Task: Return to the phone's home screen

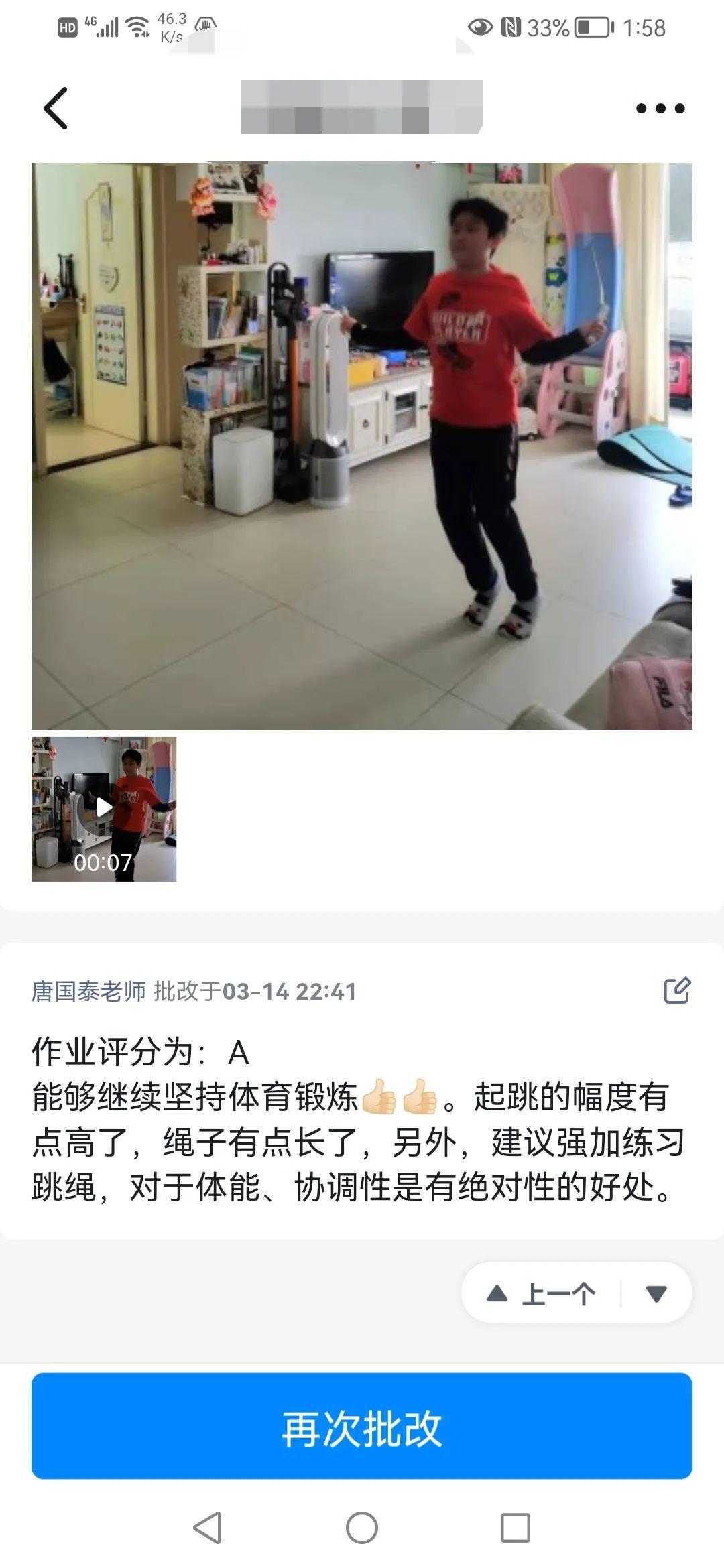Action: 362,1528
